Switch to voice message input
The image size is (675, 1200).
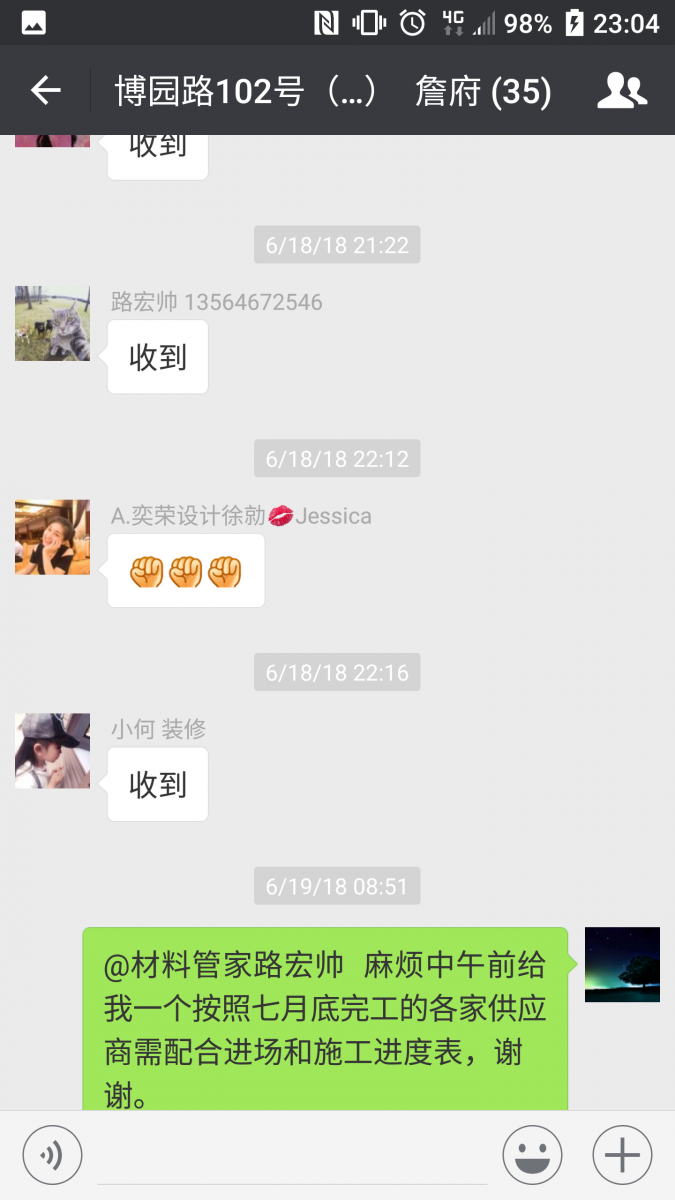click(52, 1155)
